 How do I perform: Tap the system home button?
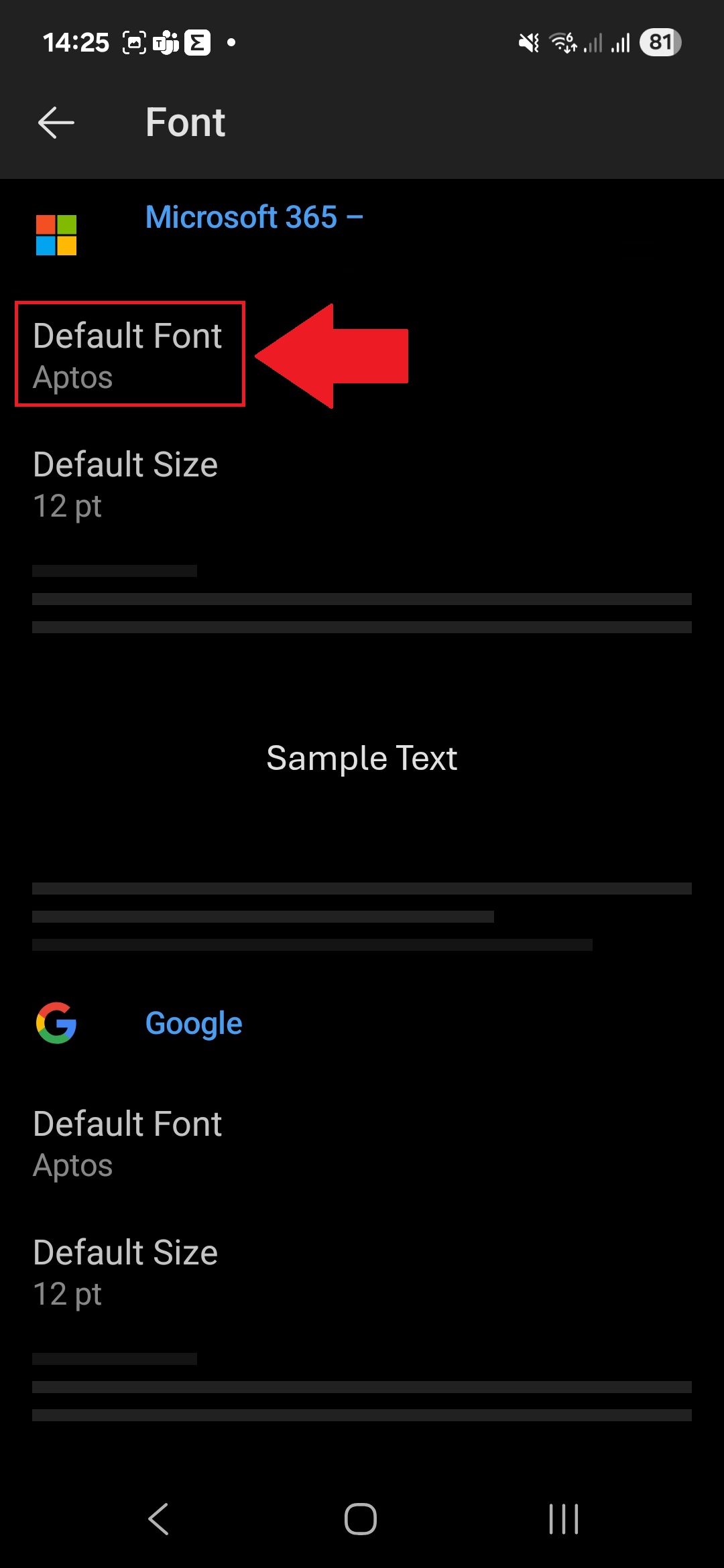tap(361, 1518)
